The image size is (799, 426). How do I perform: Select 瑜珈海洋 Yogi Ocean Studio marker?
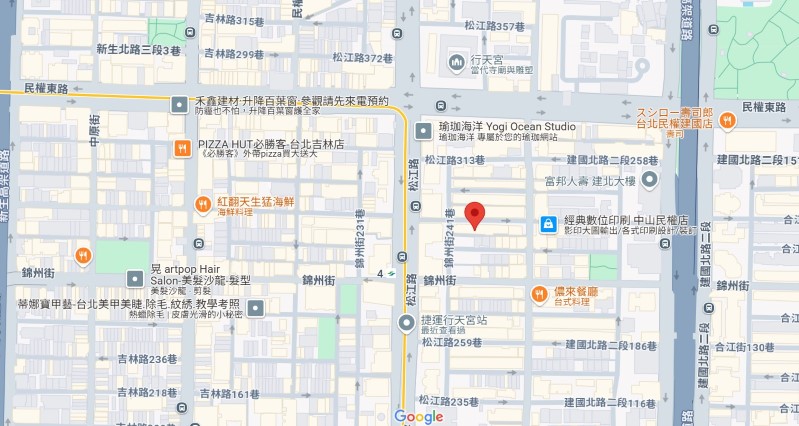(x=424, y=128)
